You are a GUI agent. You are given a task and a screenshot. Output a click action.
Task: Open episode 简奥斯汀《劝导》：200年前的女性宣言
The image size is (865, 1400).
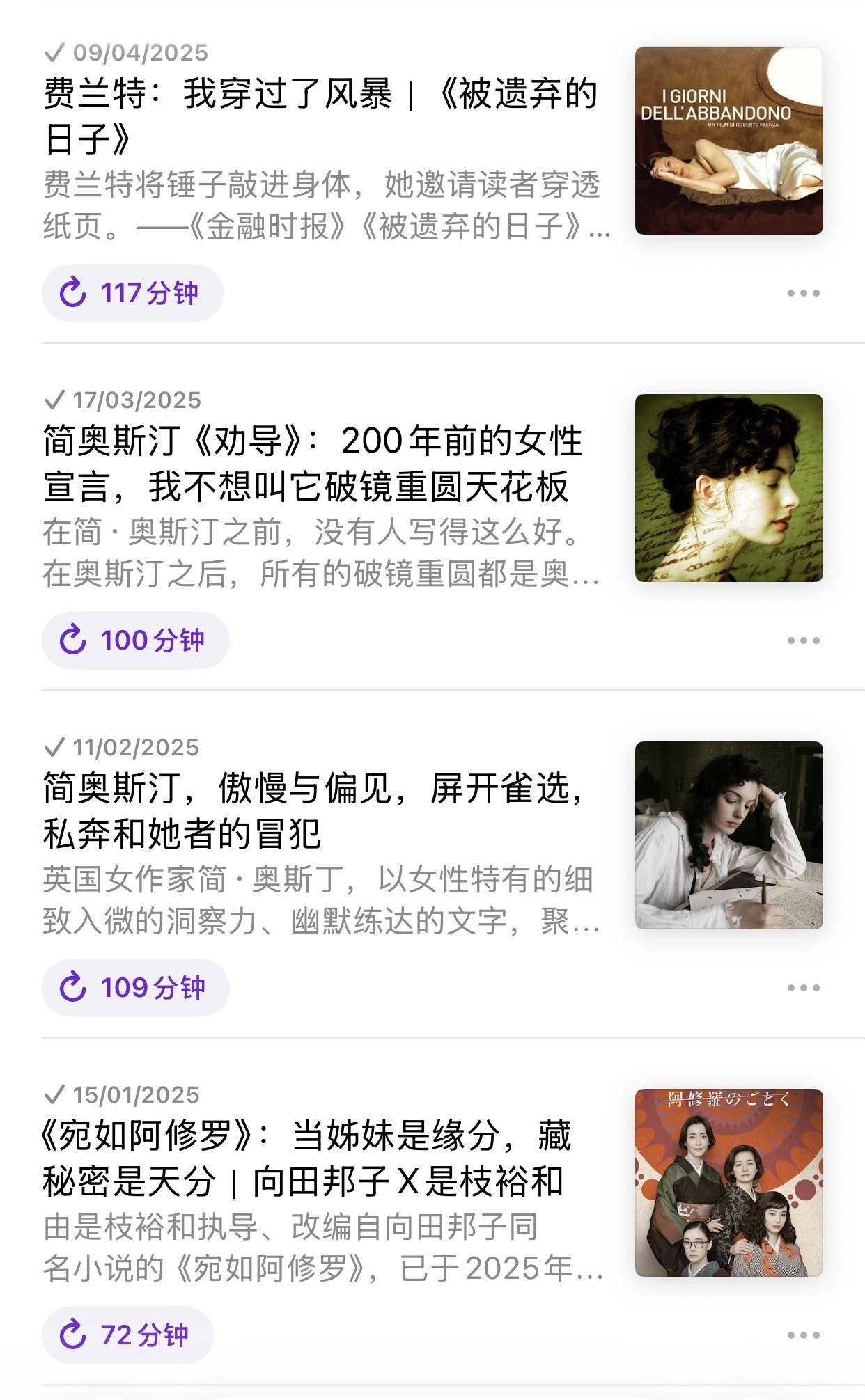click(x=313, y=463)
